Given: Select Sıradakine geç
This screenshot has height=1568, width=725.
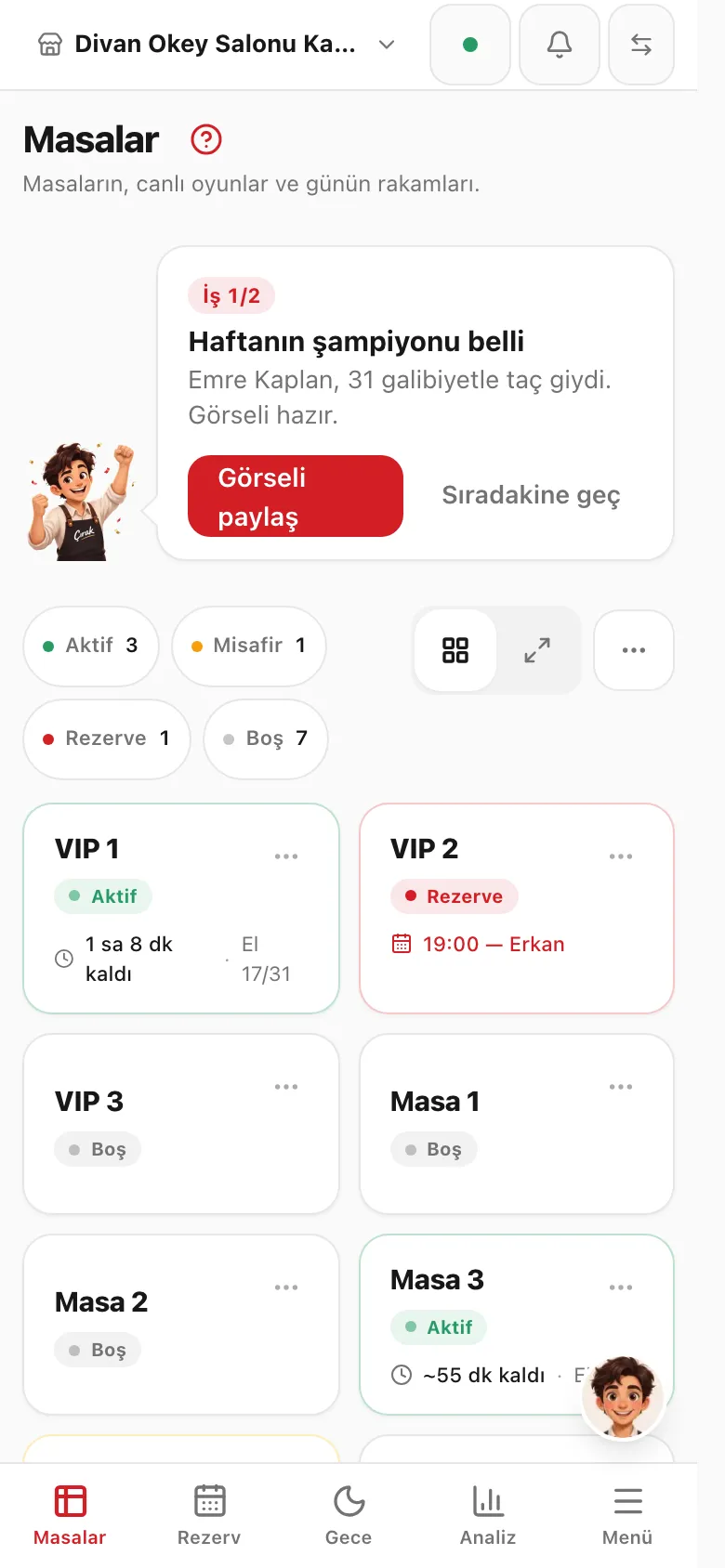Looking at the screenshot, I should pos(531,495).
